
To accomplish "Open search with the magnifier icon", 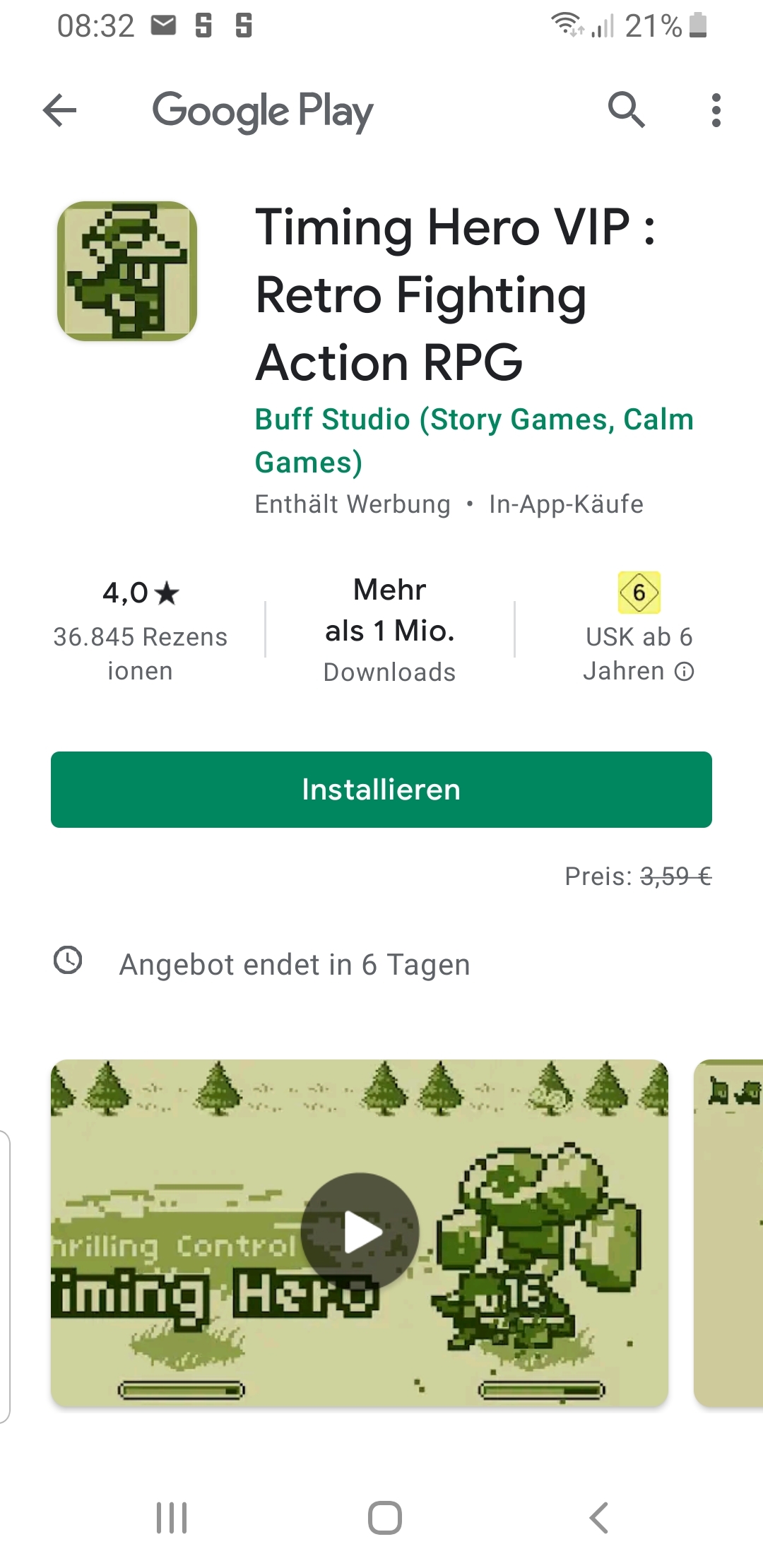I will pos(627,110).
